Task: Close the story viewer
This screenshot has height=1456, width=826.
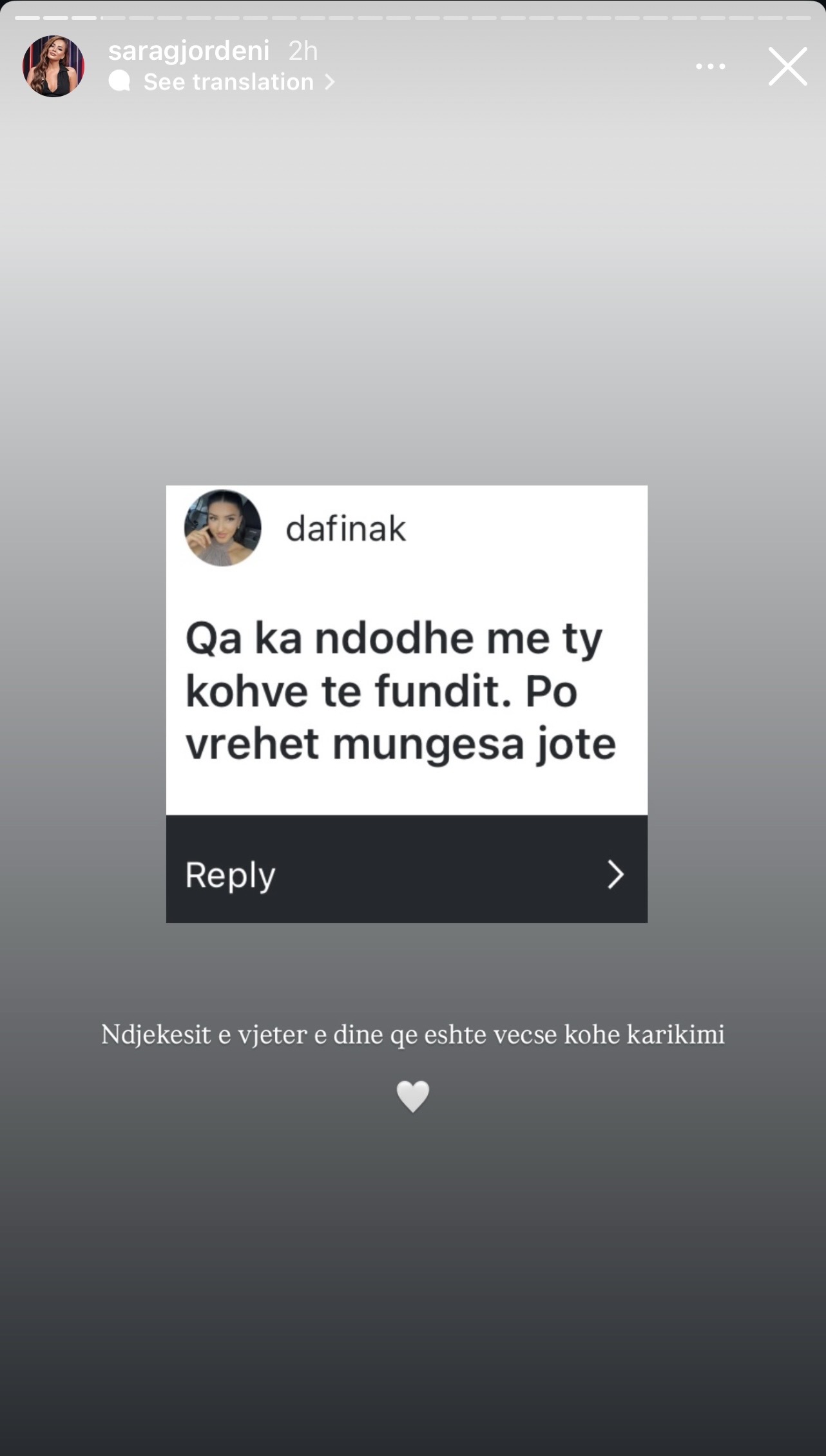Action: pos(787,66)
